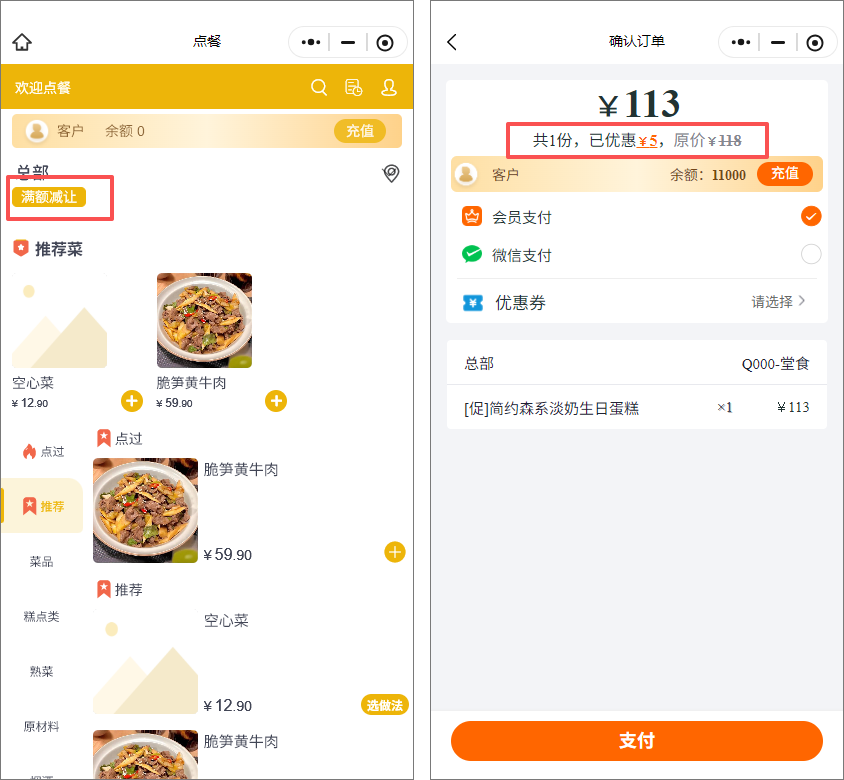Add 空心菜 from the 推荐菜 section

132,401
